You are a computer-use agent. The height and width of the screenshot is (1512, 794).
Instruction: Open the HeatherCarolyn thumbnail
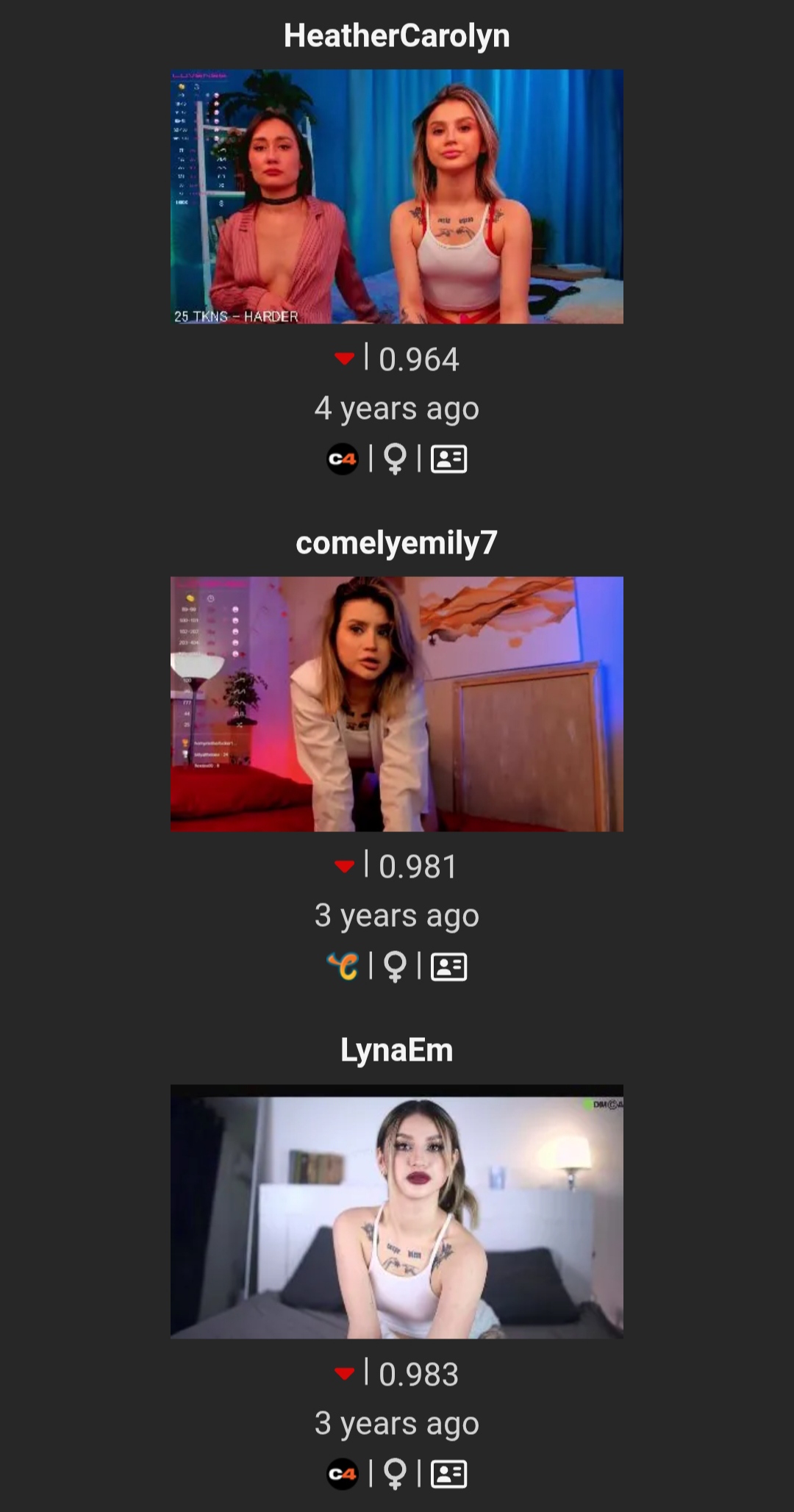pos(397,196)
